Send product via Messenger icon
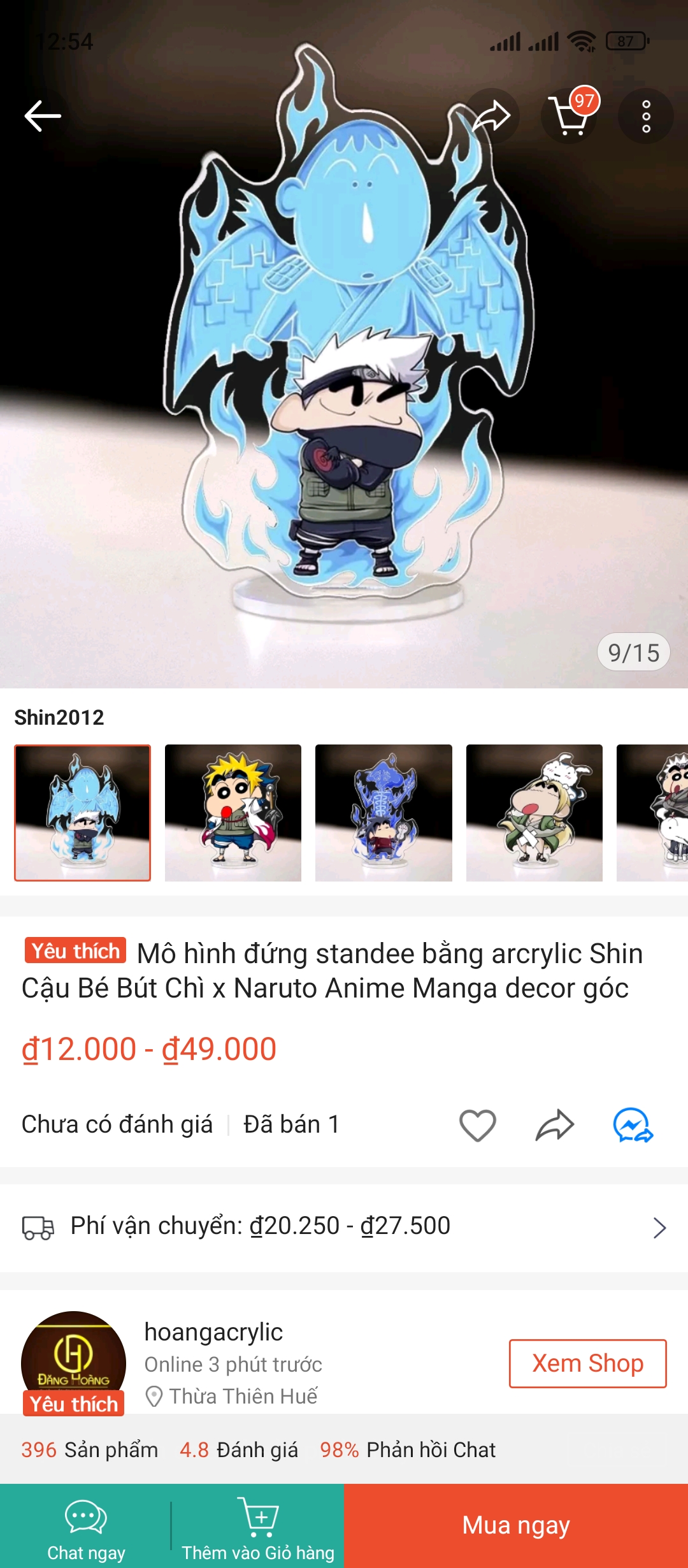This screenshot has width=688, height=1568. (633, 1125)
